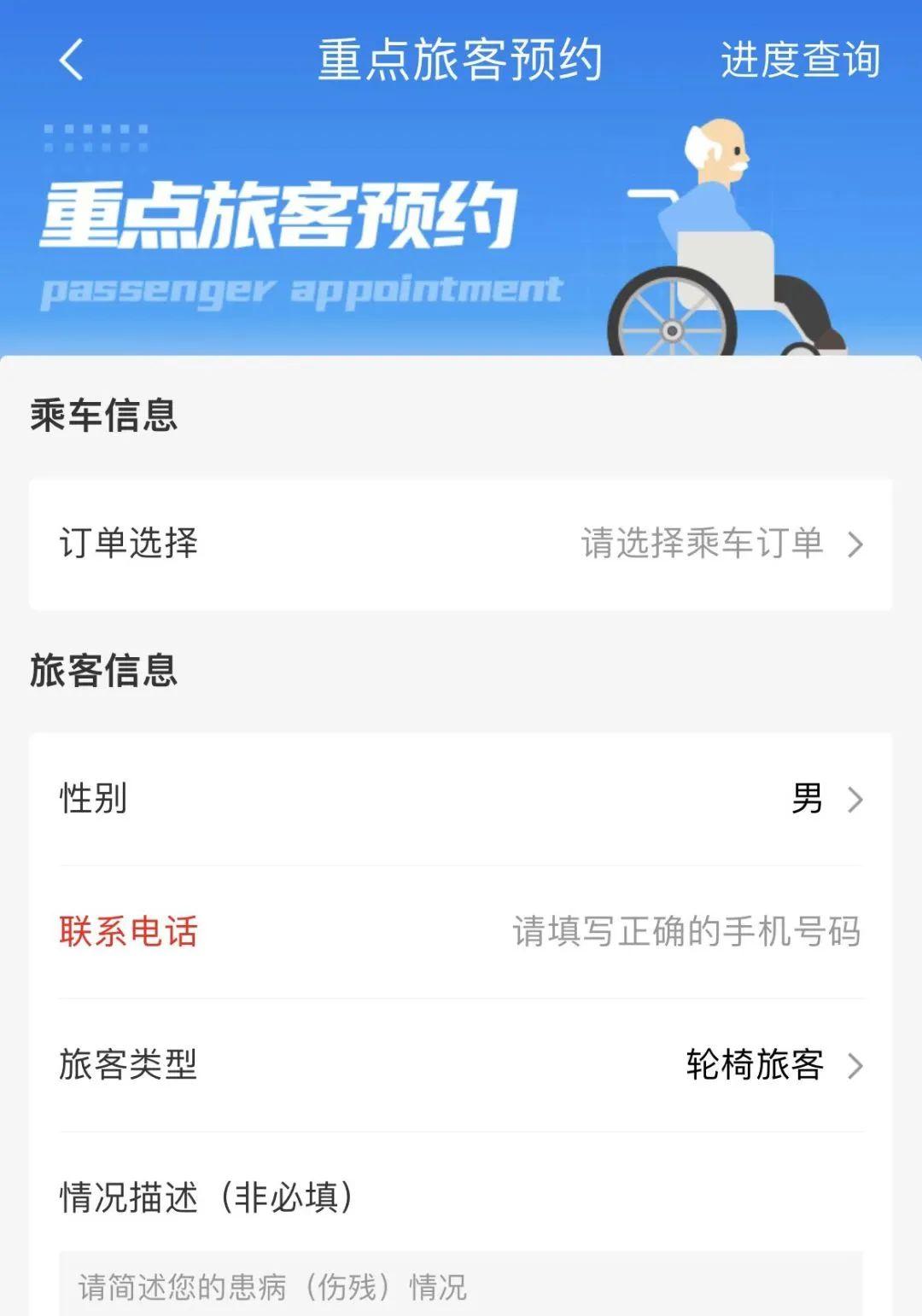Open the gender picker showing 男

coord(807,800)
